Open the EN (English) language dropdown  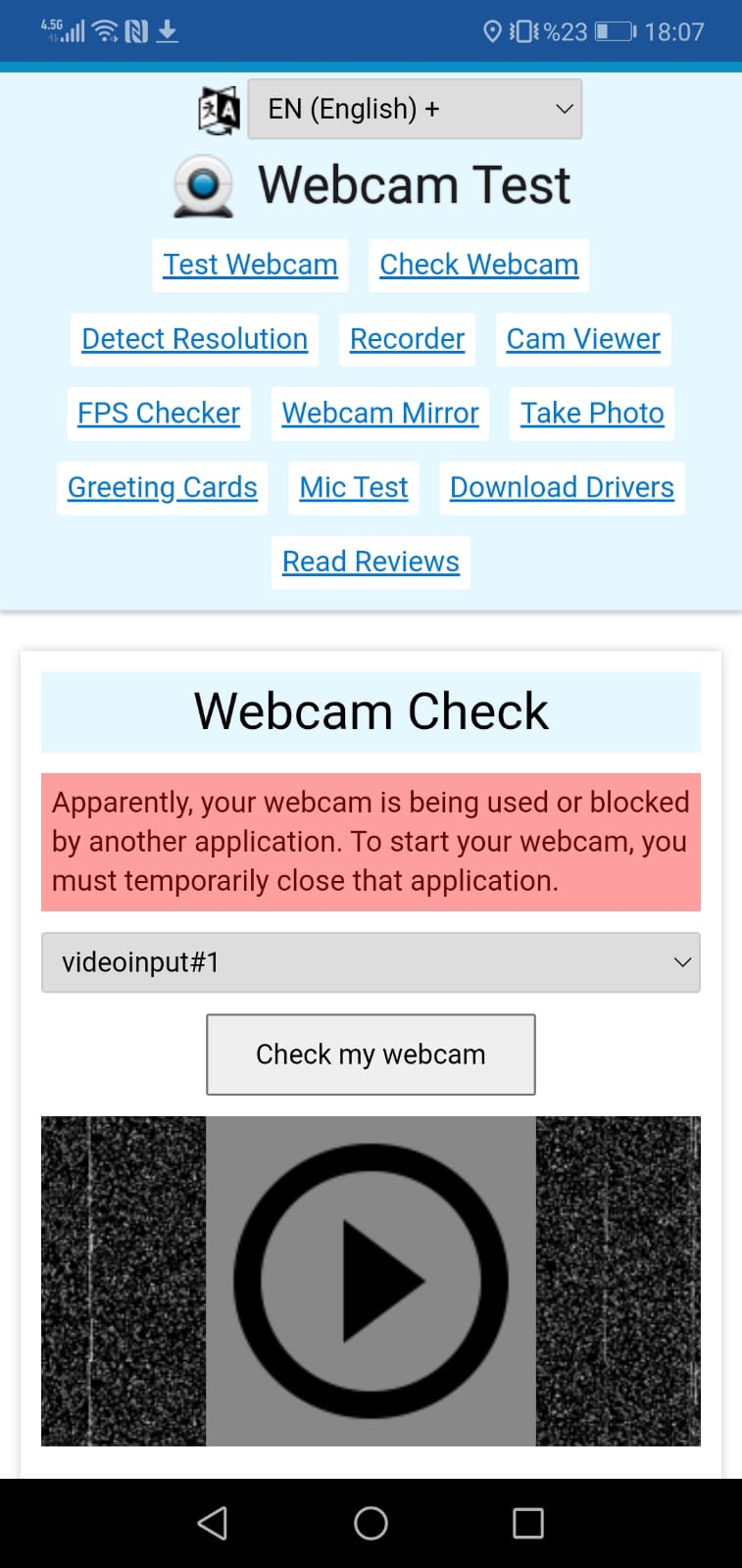(x=415, y=109)
